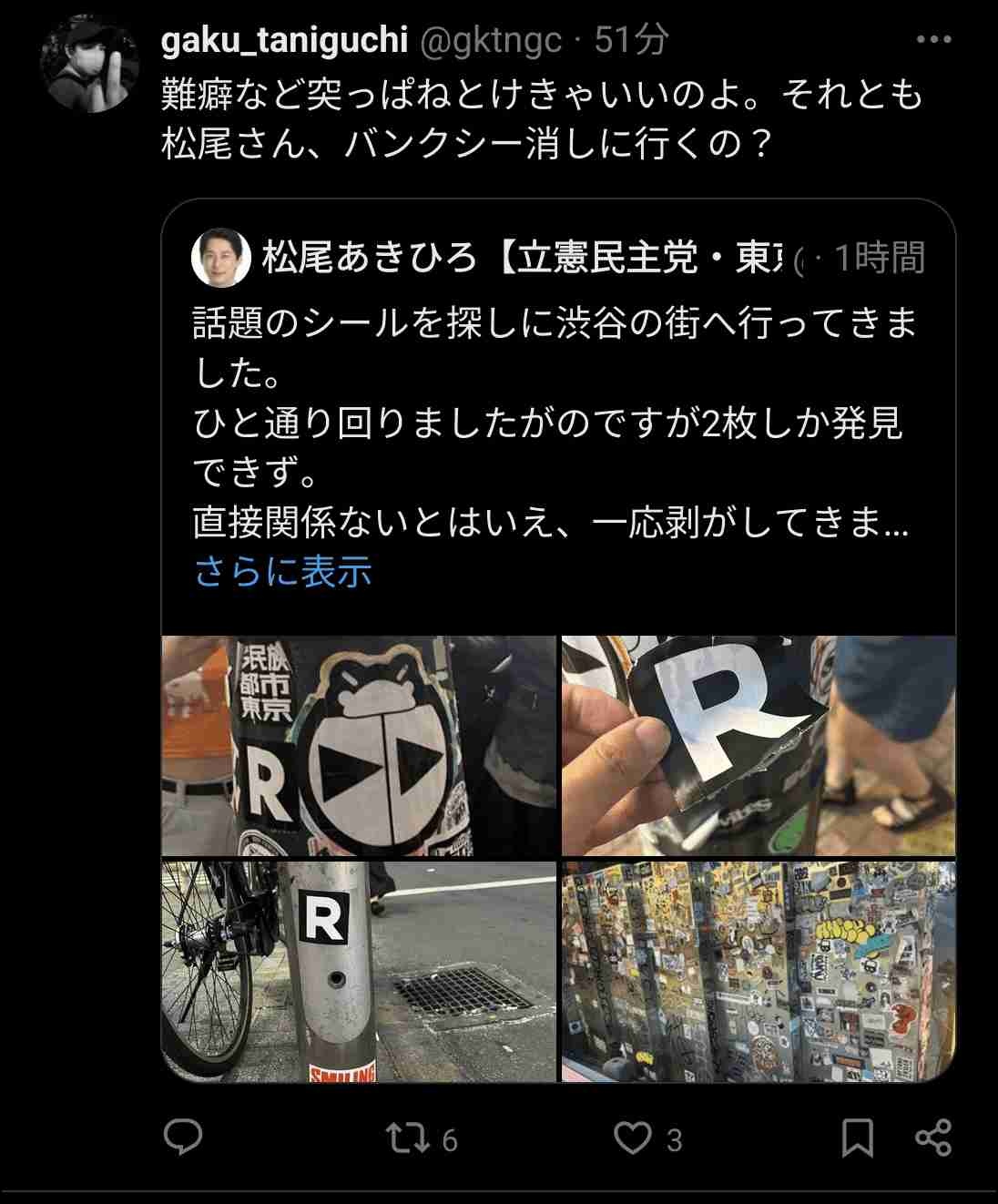Viewport: 998px width, 1204px height.
Task: Open the frog sticker photo in the quoted tweet
Action: pos(358,745)
